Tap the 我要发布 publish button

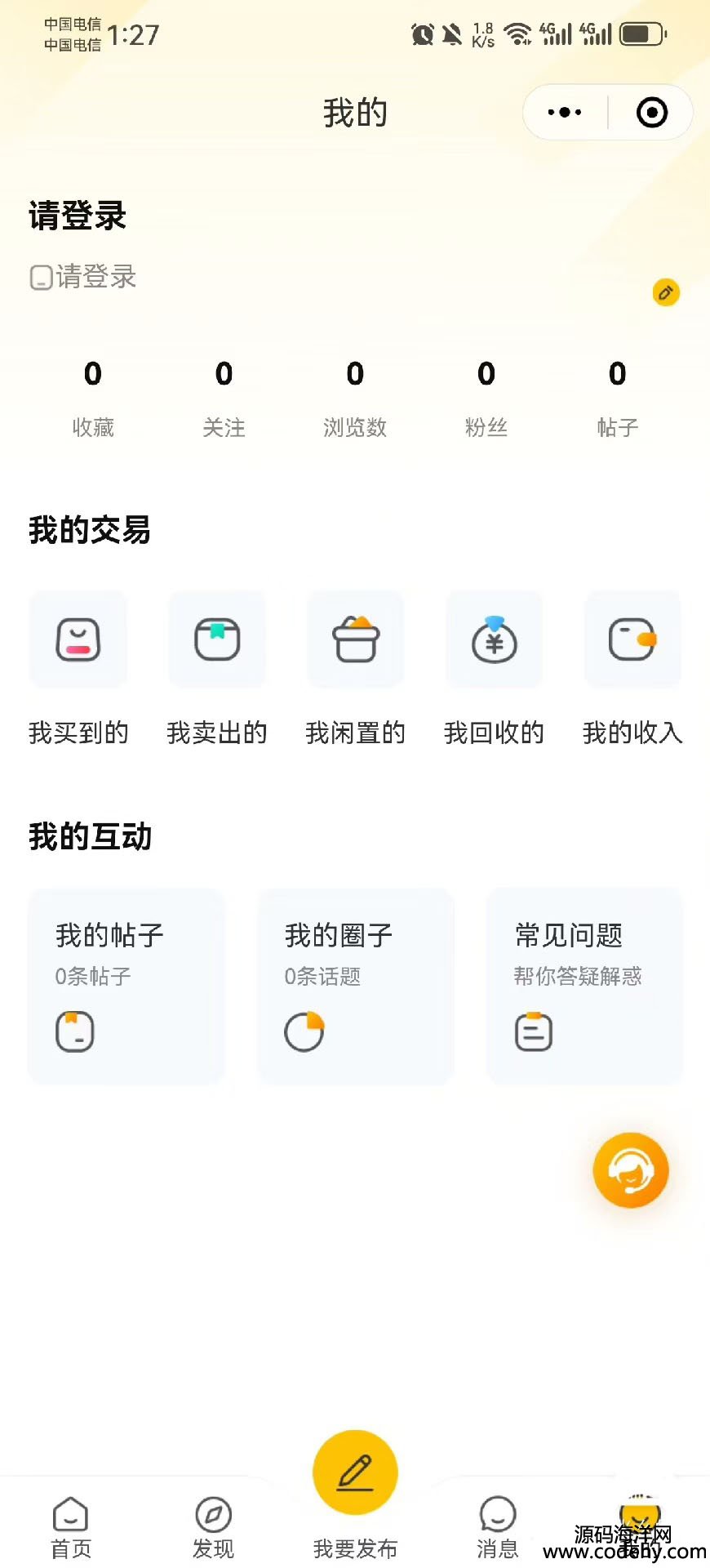pos(355,1494)
